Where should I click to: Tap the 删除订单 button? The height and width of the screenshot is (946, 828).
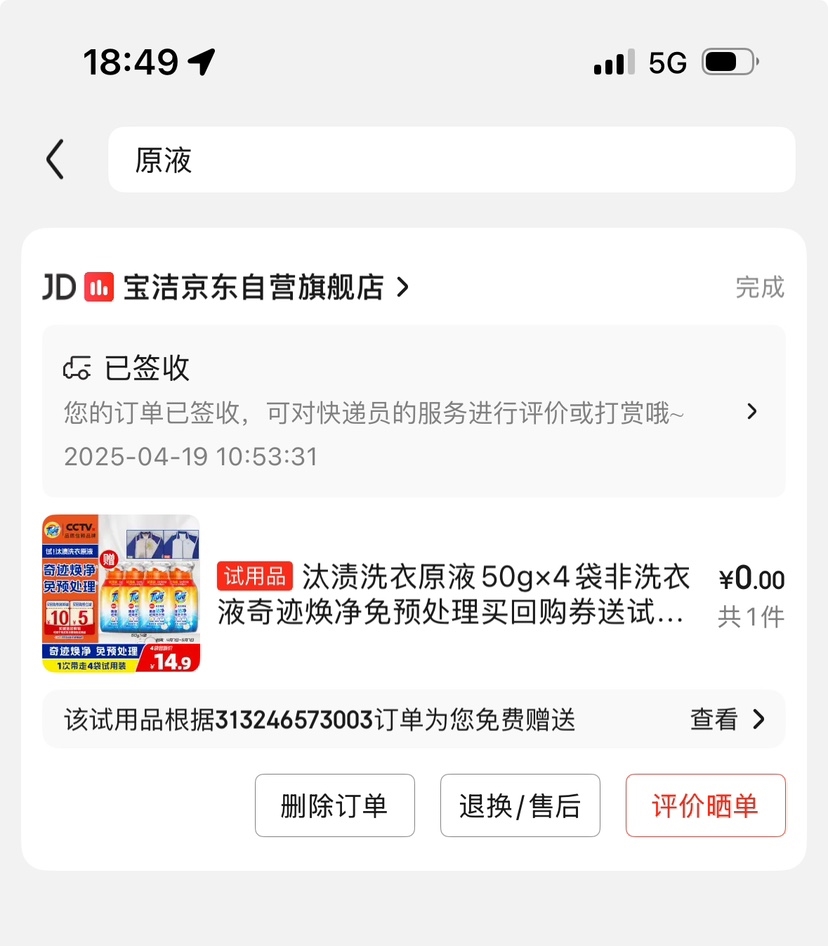(x=334, y=806)
